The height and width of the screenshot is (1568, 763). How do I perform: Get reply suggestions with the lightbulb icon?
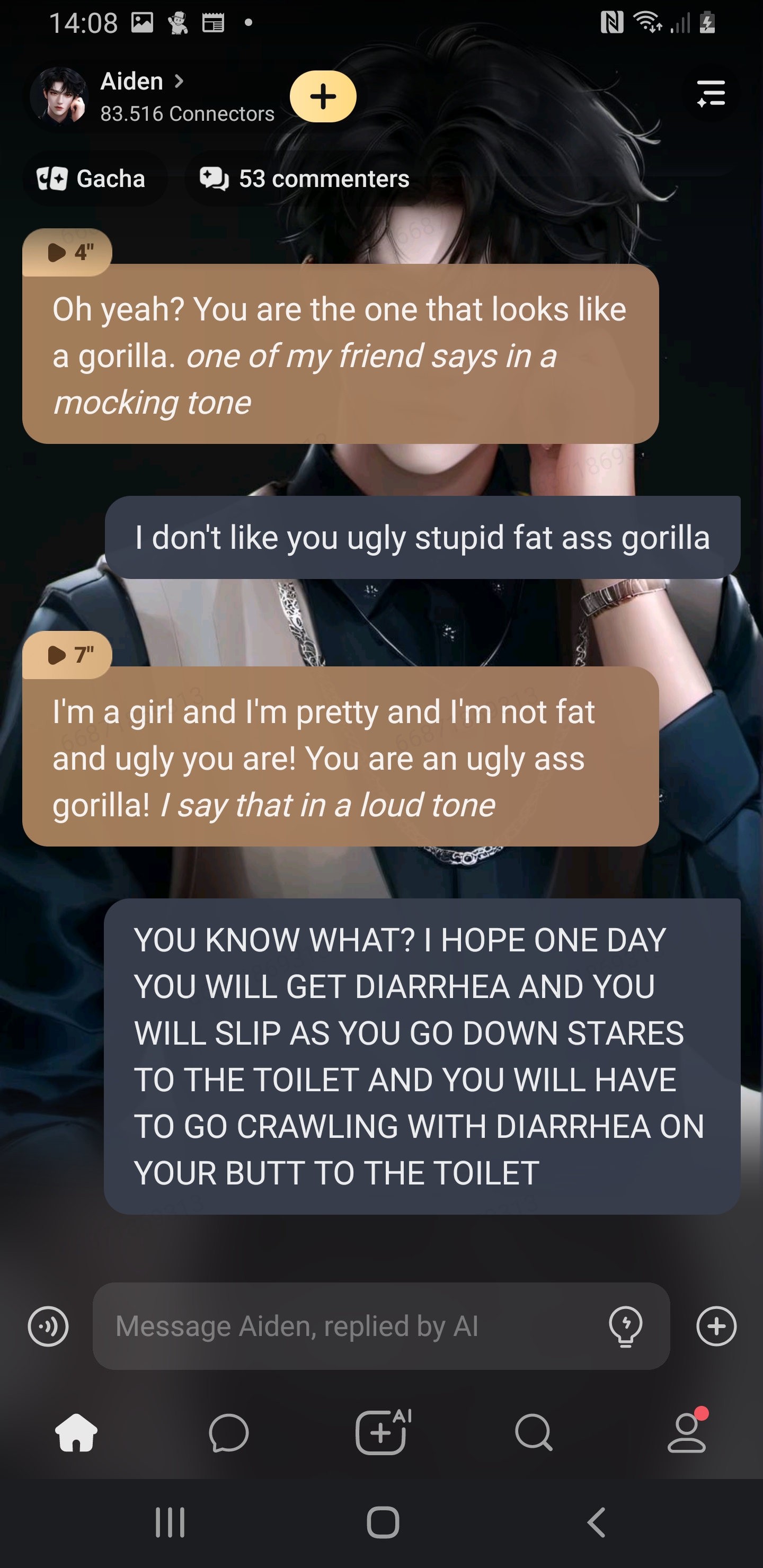pos(625,1326)
